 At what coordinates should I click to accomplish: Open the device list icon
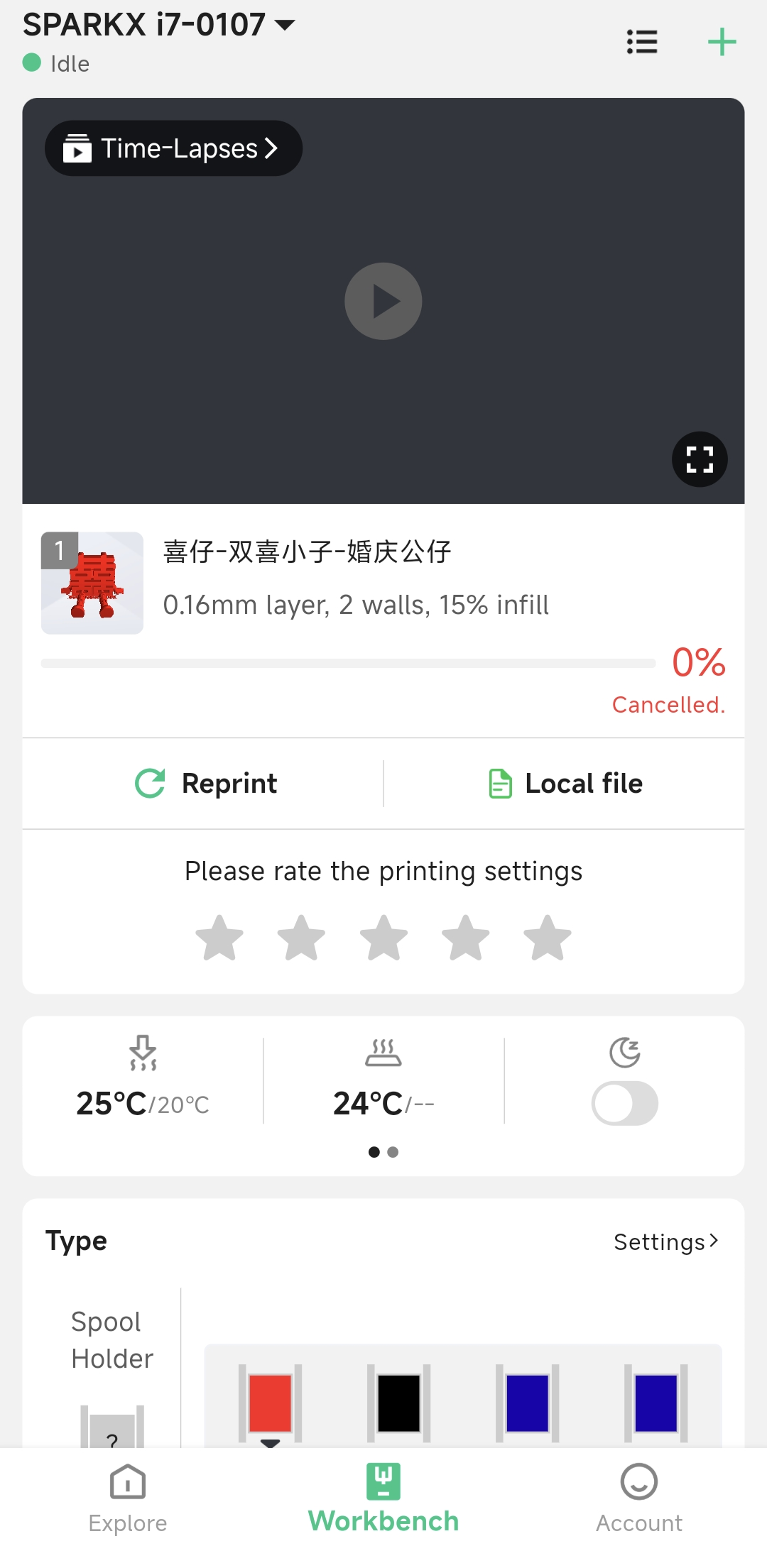pyautogui.click(x=642, y=42)
